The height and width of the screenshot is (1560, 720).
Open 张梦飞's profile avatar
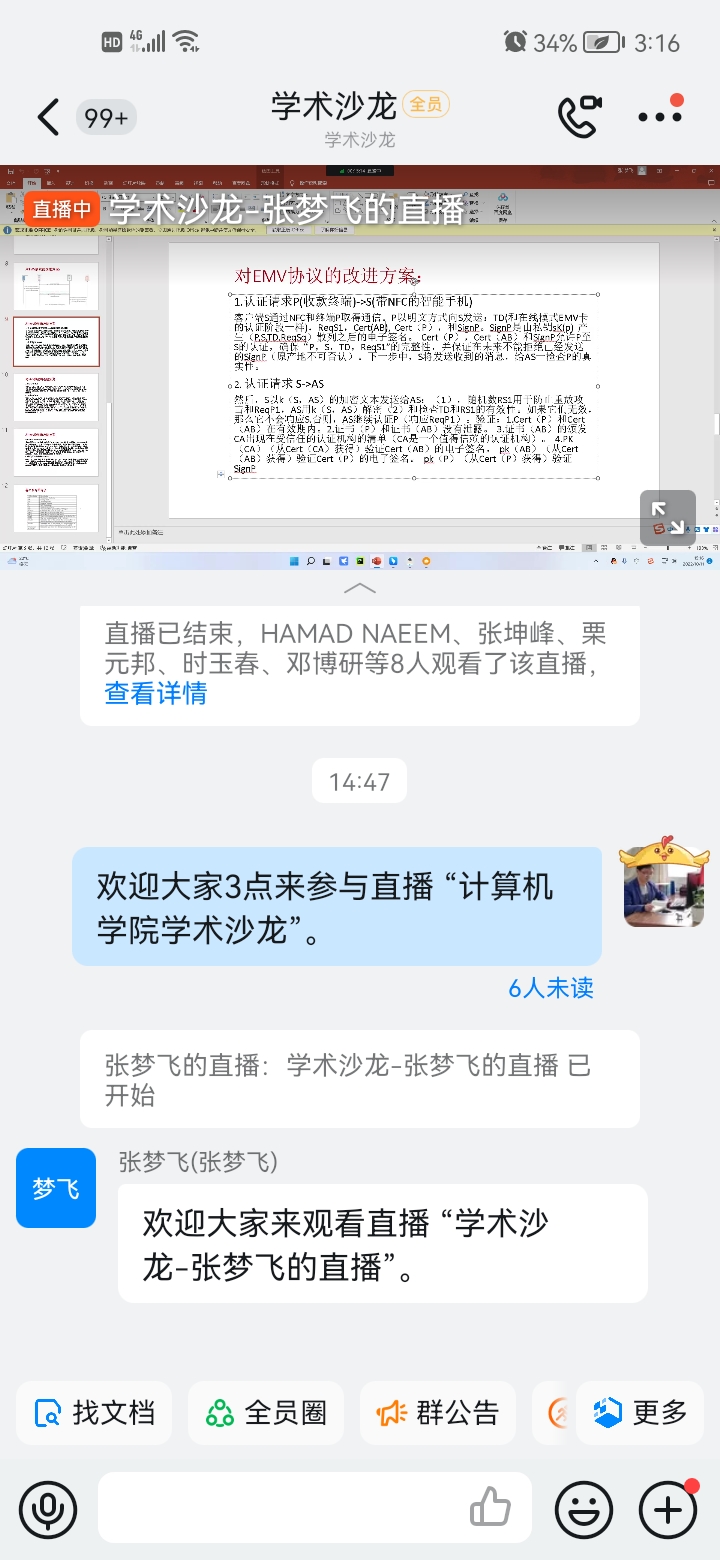(x=56, y=1188)
